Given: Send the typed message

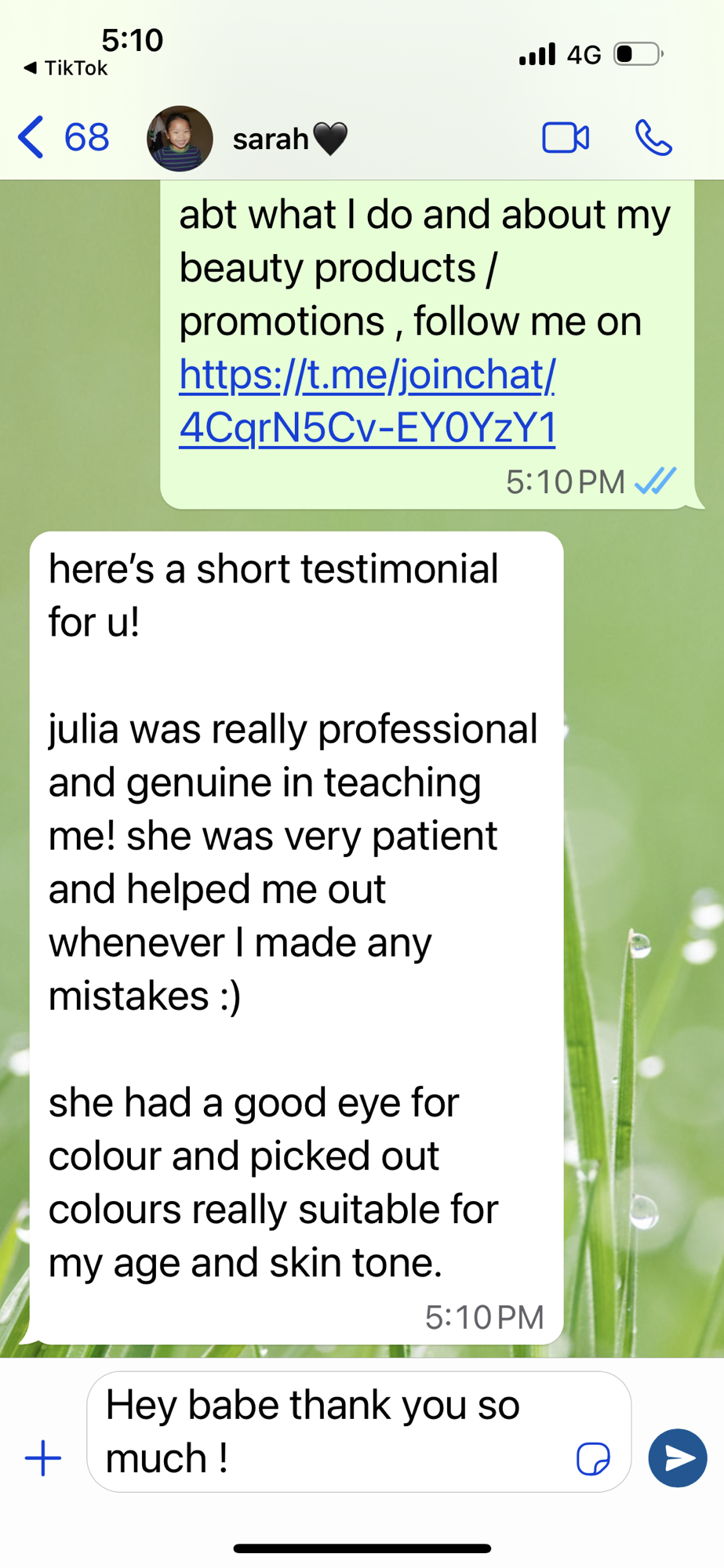Looking at the screenshot, I should (x=678, y=1457).
